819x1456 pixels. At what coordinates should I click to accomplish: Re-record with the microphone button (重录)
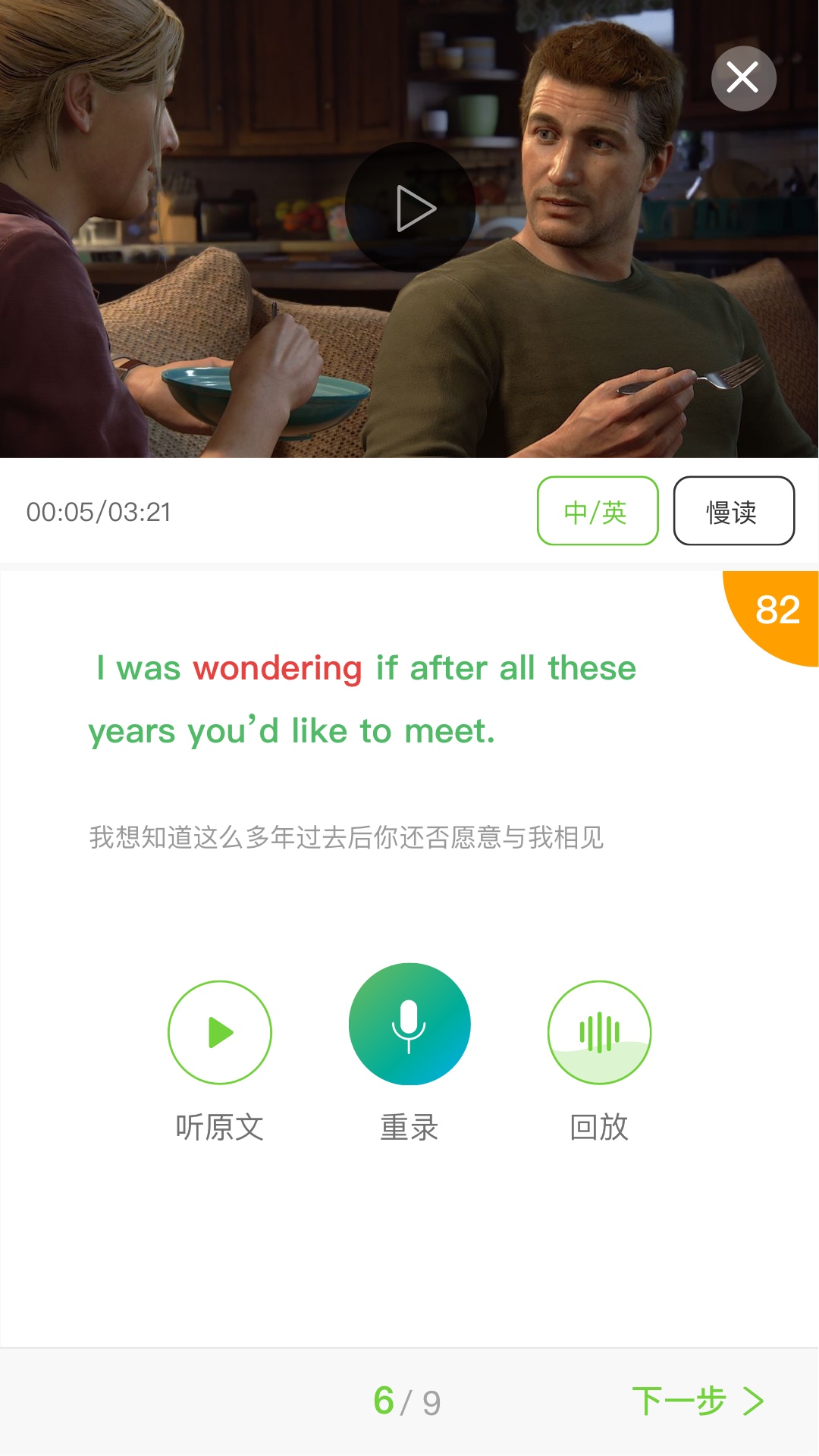click(x=409, y=1025)
